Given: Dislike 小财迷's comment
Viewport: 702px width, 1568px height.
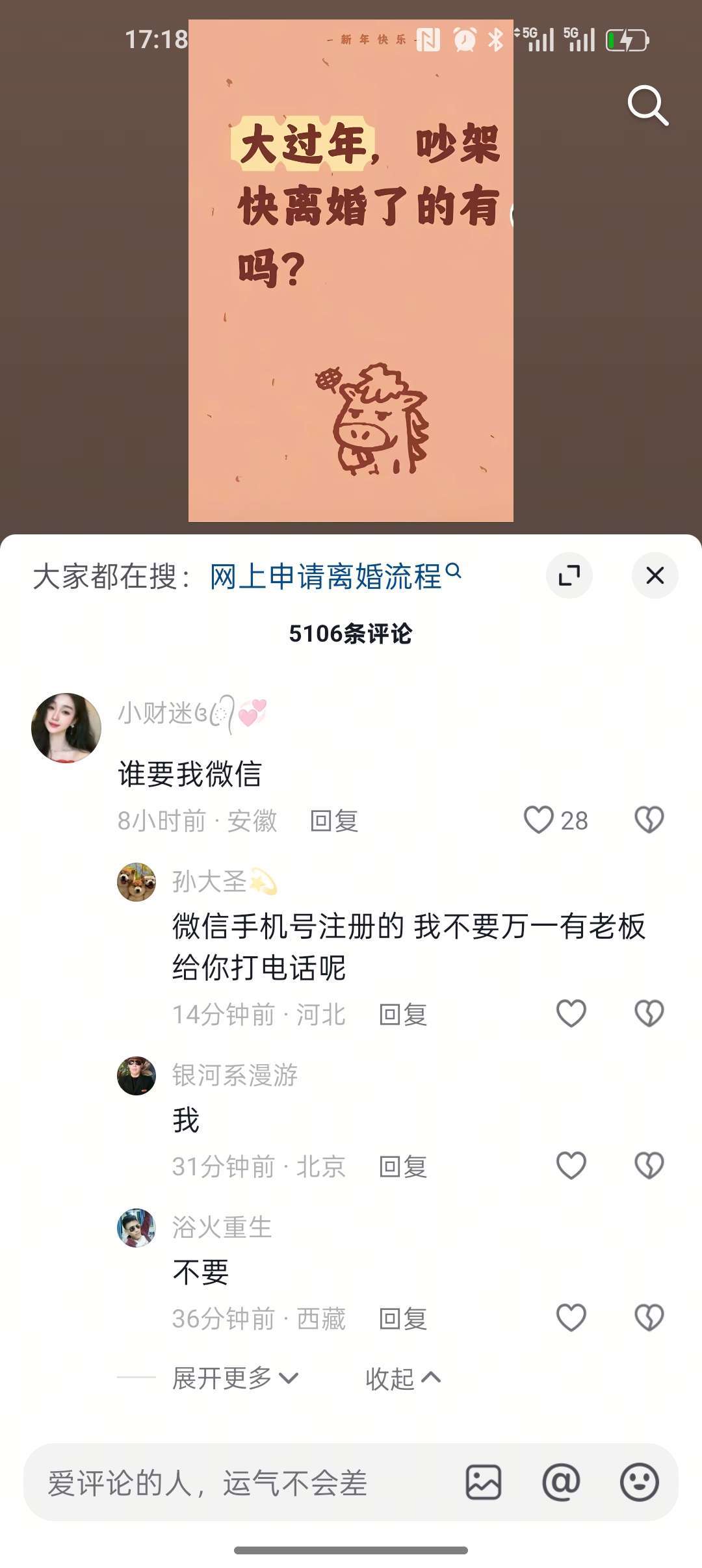Looking at the screenshot, I should [x=649, y=820].
